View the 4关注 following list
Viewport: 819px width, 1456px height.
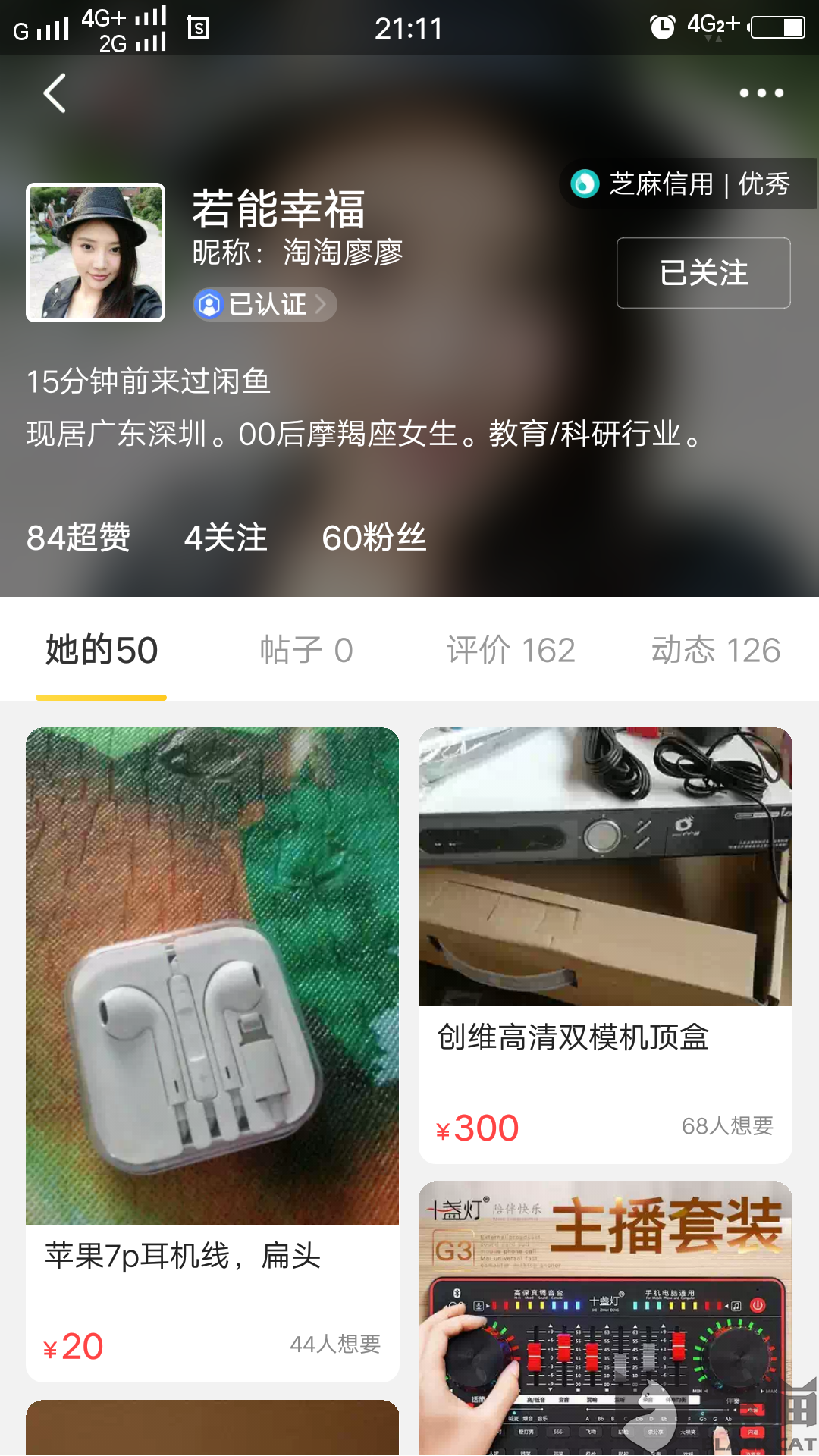tap(226, 538)
